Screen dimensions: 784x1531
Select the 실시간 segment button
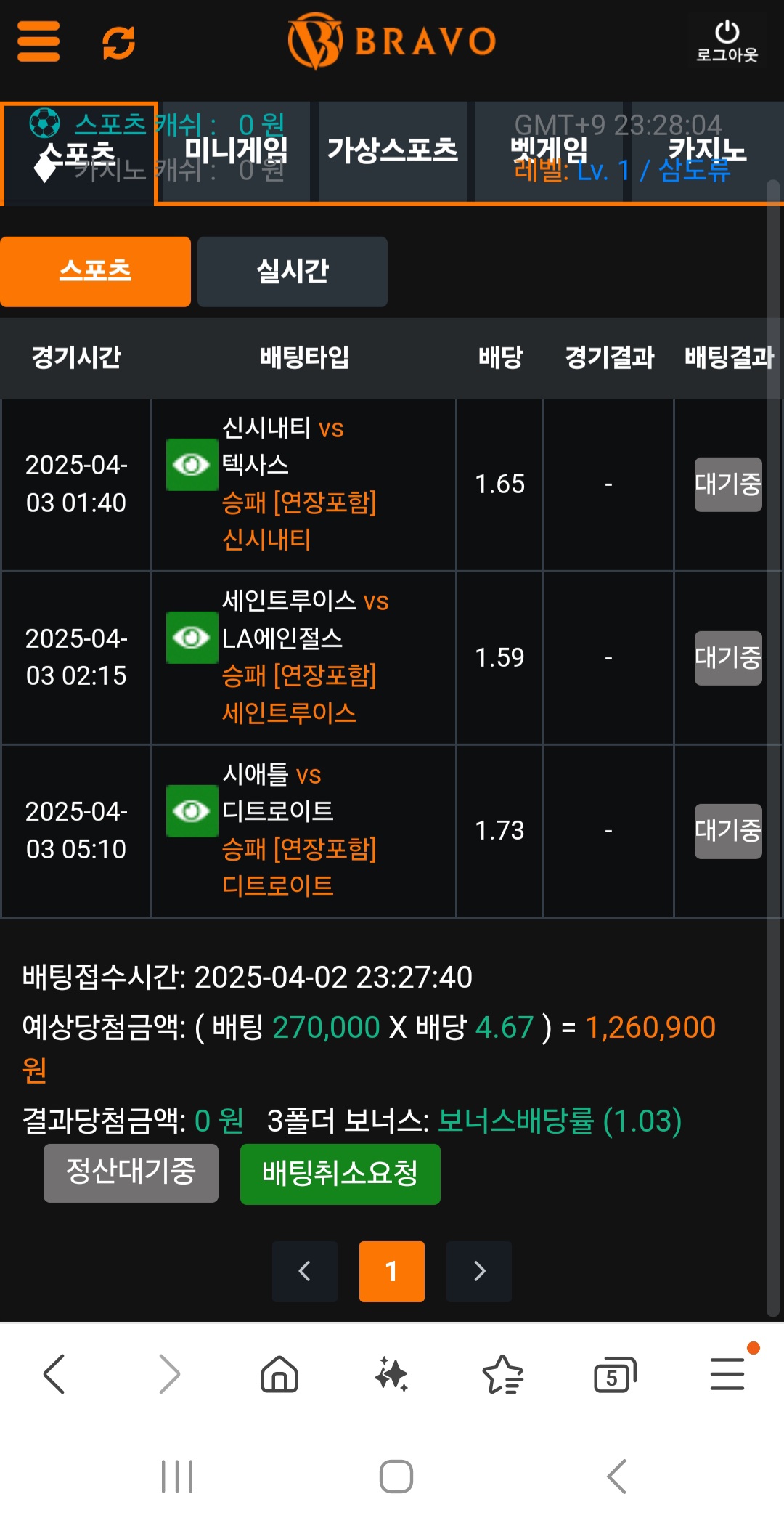[x=293, y=272]
